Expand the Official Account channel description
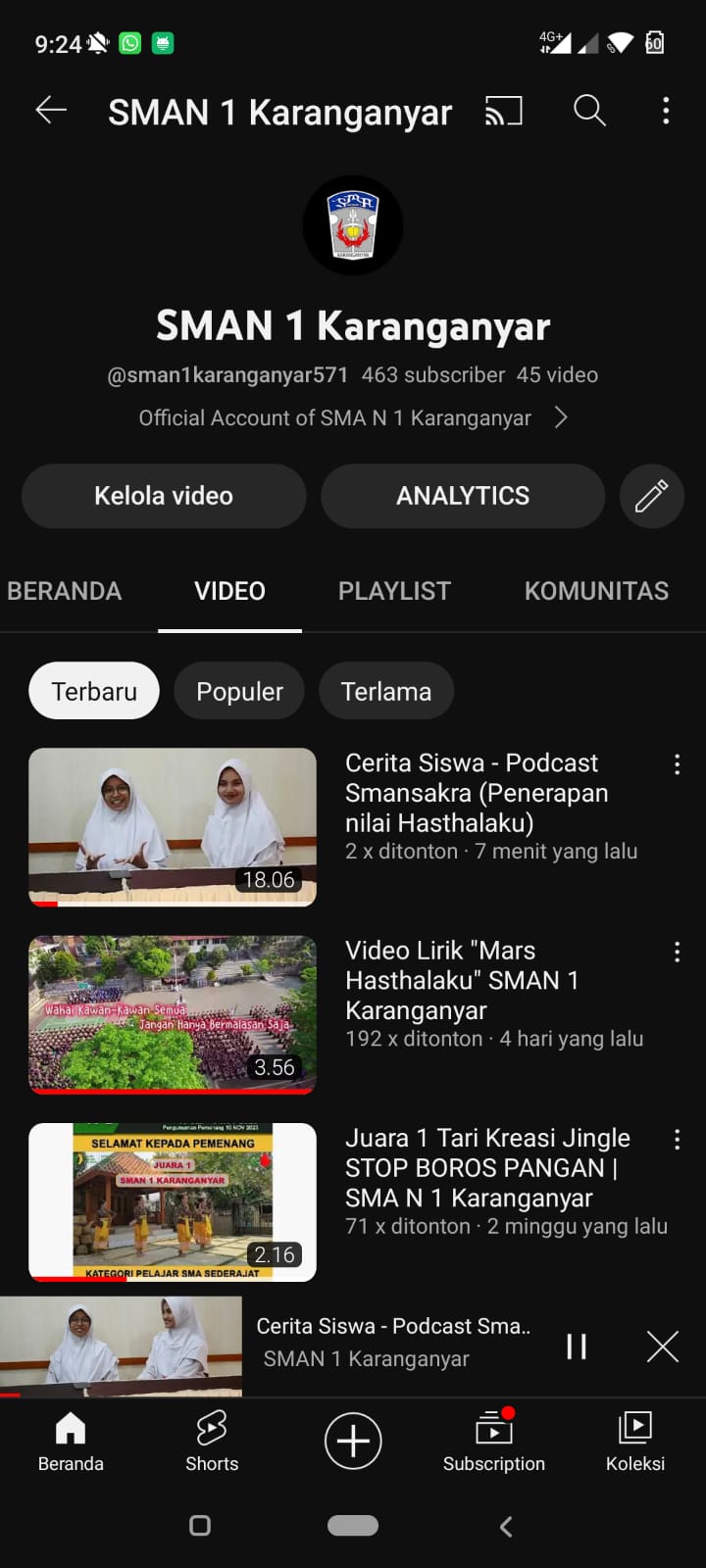Image resolution: width=706 pixels, height=1568 pixels. tap(561, 418)
